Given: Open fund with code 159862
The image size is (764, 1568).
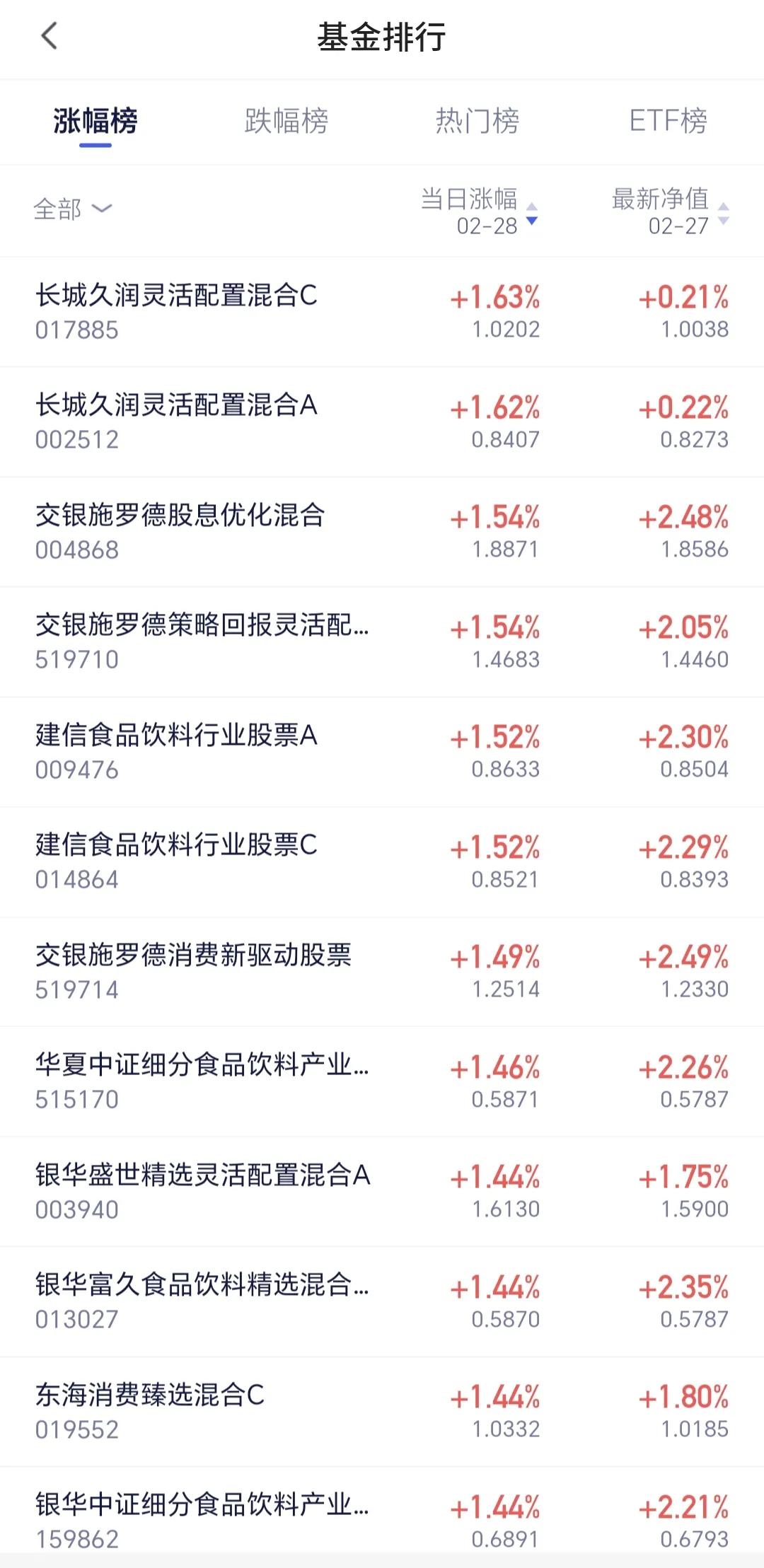Looking at the screenshot, I should coord(382,1518).
